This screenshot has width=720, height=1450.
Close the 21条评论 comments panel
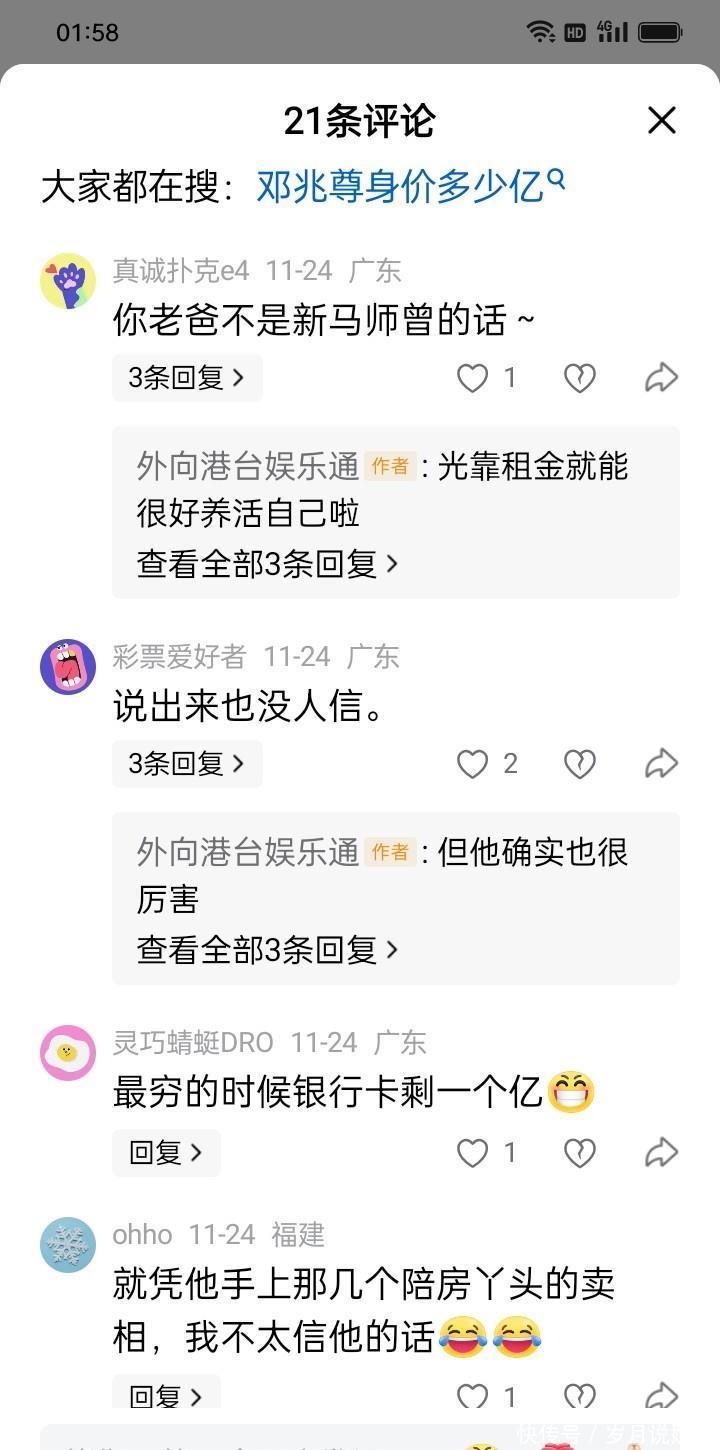point(662,121)
